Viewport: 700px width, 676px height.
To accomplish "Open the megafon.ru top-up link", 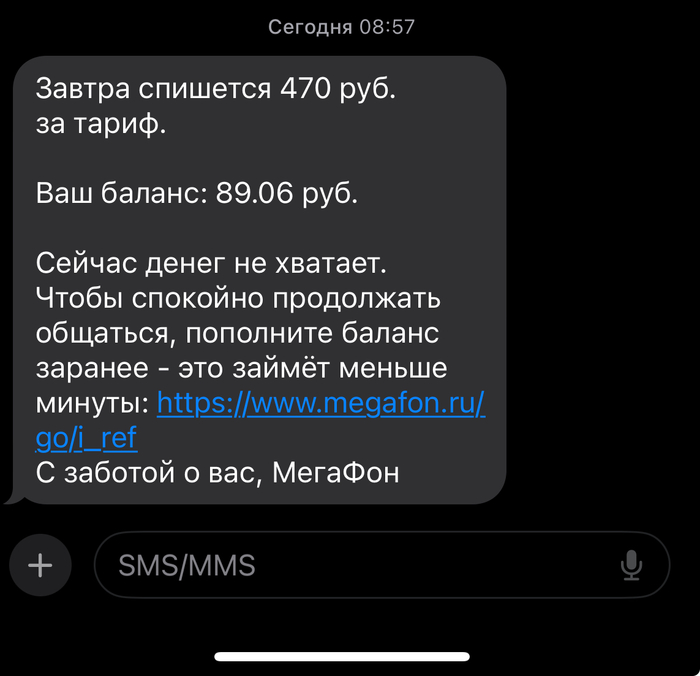I will tap(321, 404).
